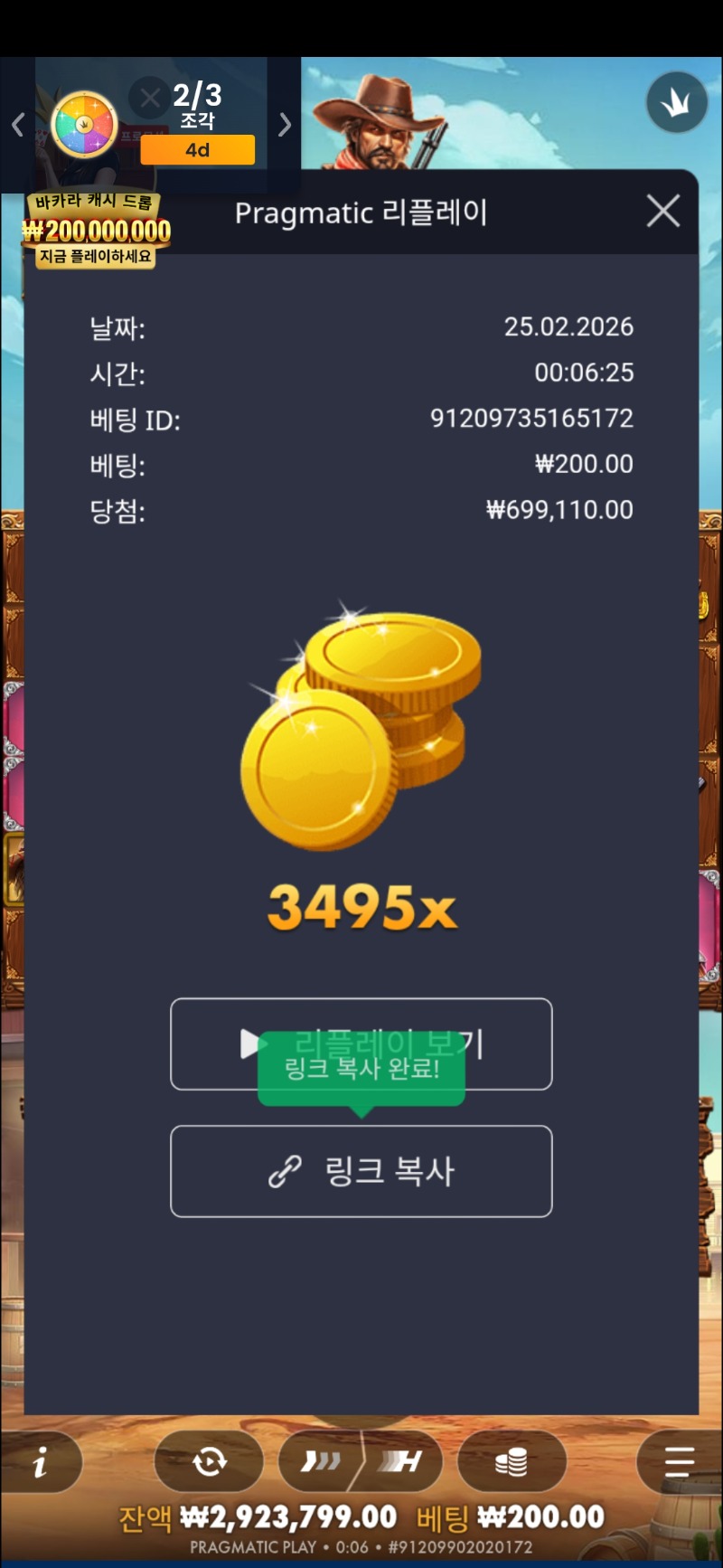Open the autoplay settings icon
Screen dimensions: 723x1568
coord(209,1461)
